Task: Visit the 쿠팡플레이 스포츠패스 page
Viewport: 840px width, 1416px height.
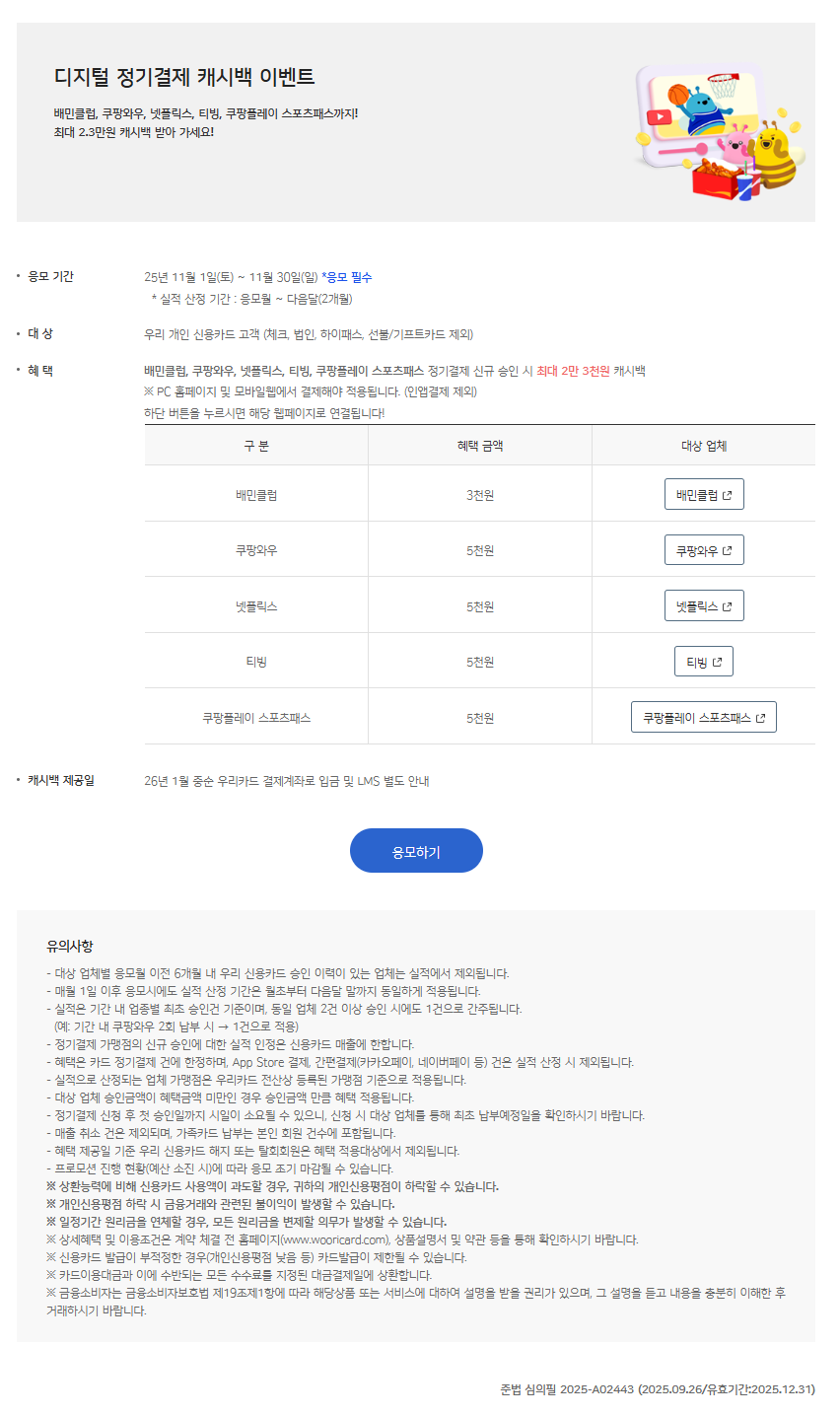Action: [704, 718]
